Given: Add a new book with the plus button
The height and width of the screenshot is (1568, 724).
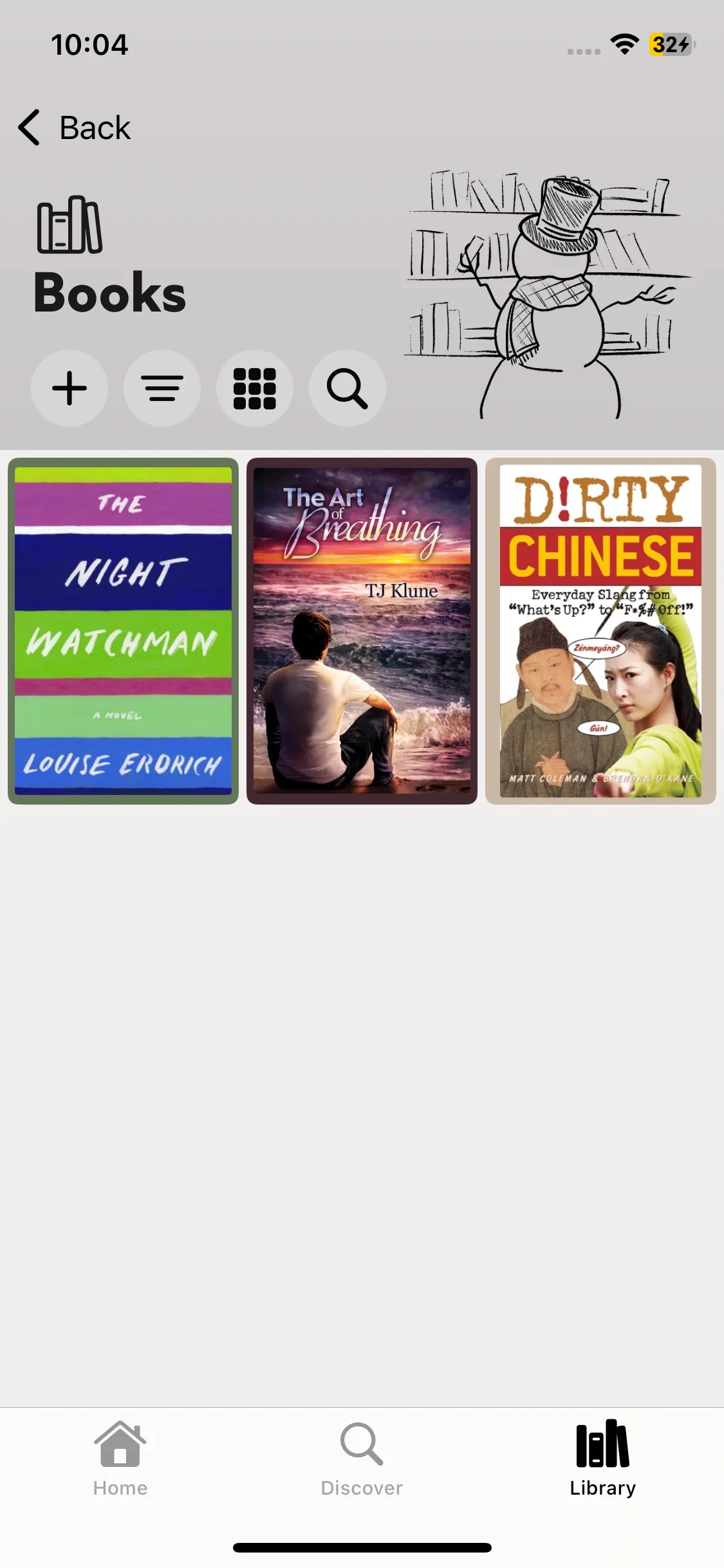Looking at the screenshot, I should click(70, 388).
